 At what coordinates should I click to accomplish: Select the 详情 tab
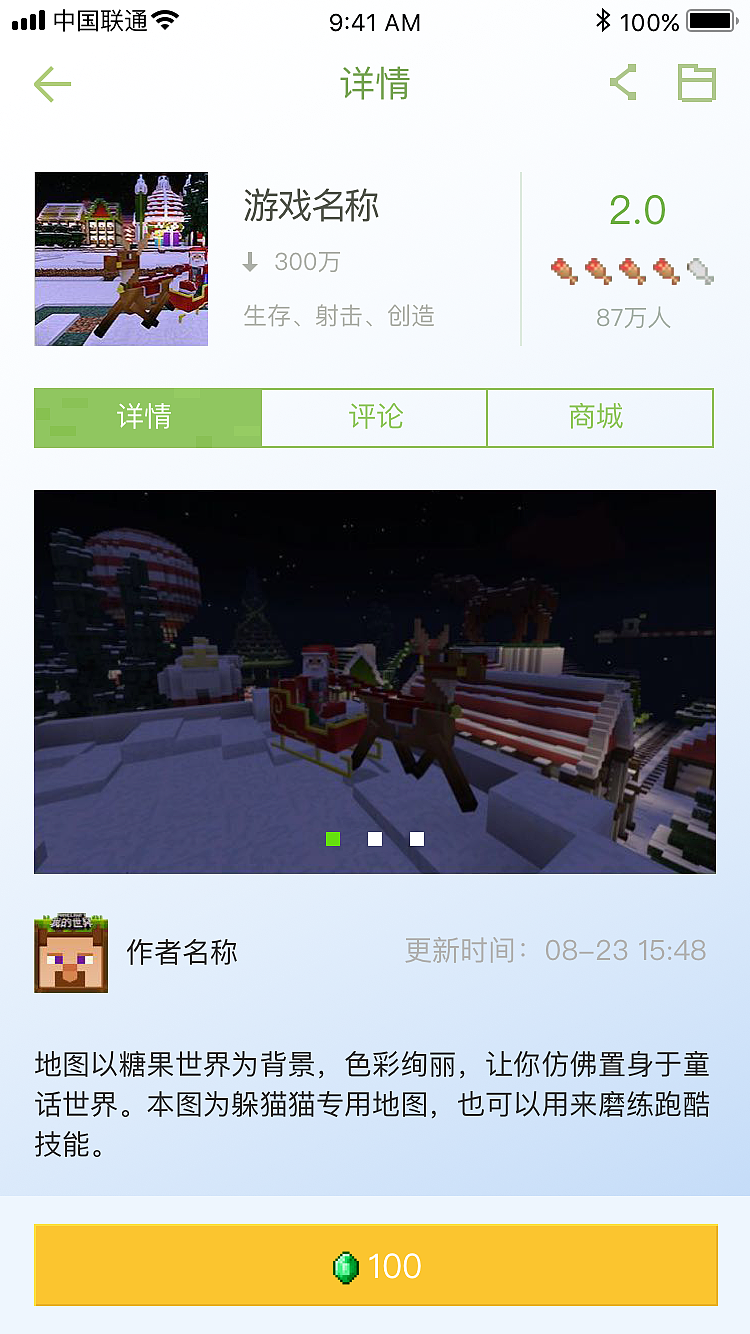click(148, 417)
